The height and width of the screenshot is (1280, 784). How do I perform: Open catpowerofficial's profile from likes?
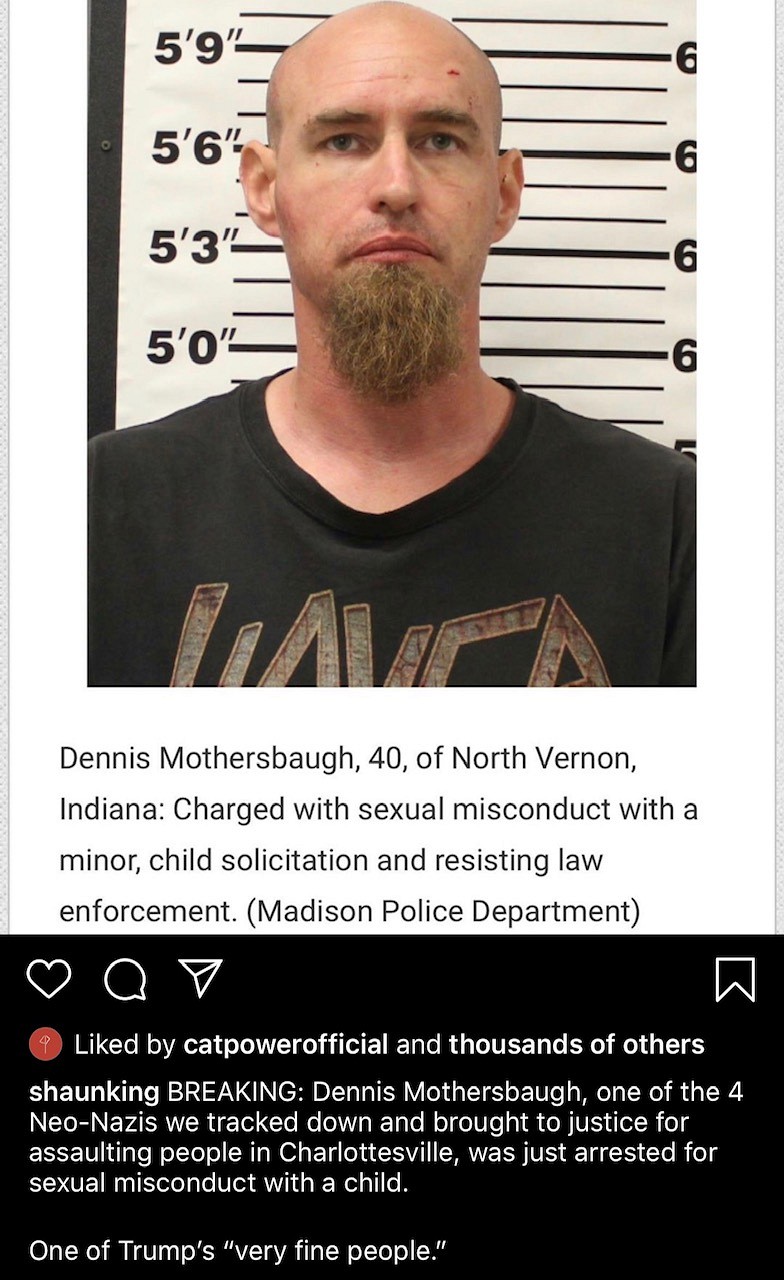(x=286, y=1045)
